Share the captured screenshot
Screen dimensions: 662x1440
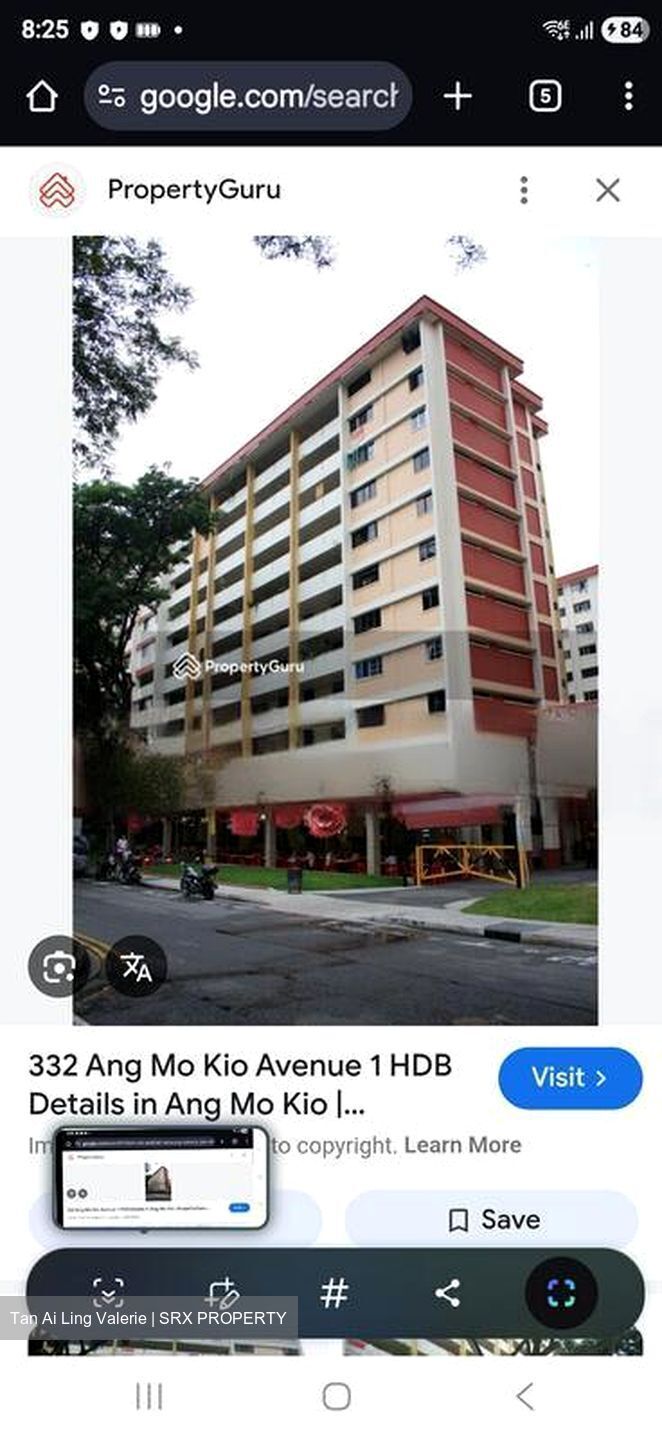point(447,1293)
